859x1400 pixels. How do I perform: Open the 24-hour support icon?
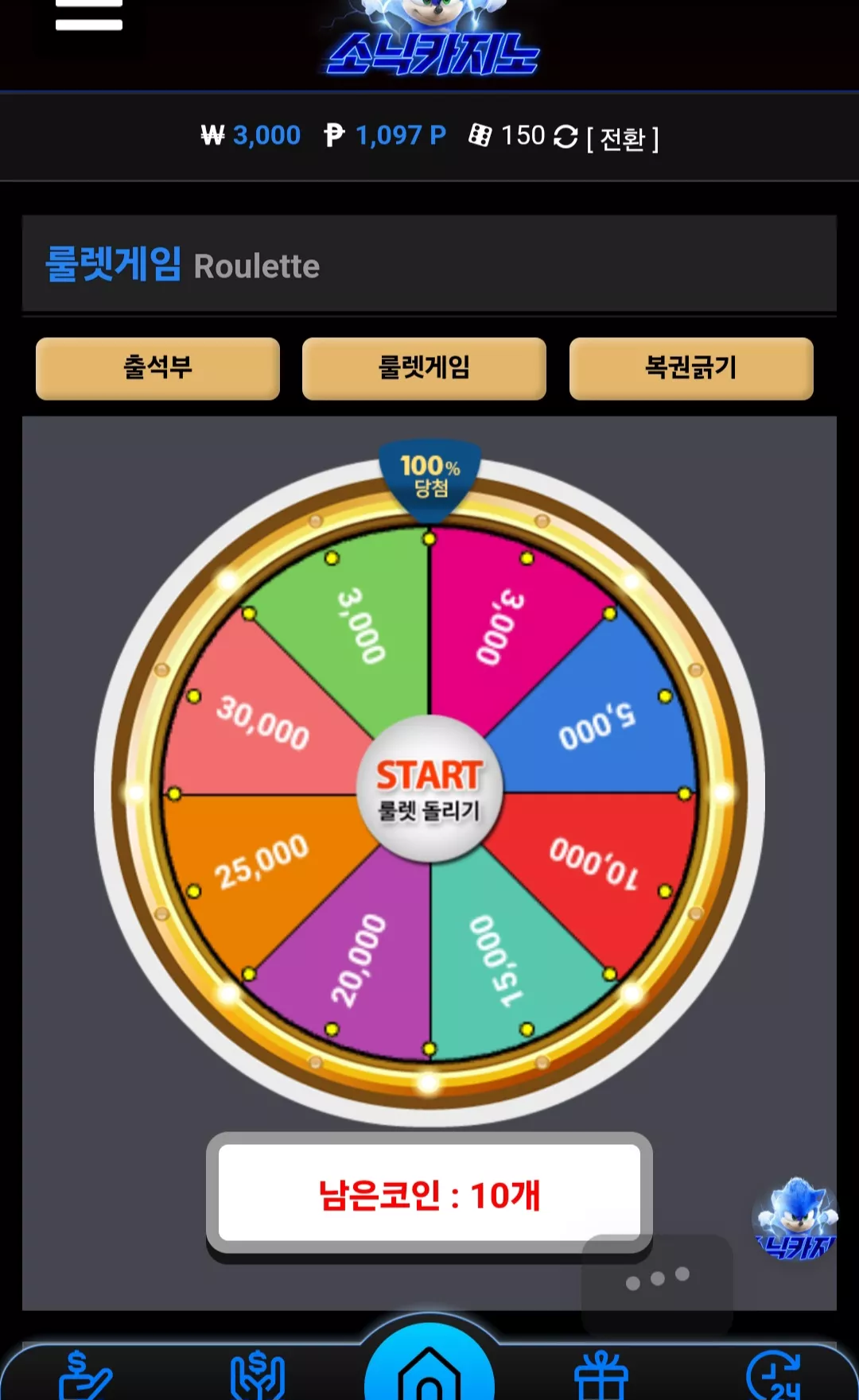click(x=774, y=1375)
